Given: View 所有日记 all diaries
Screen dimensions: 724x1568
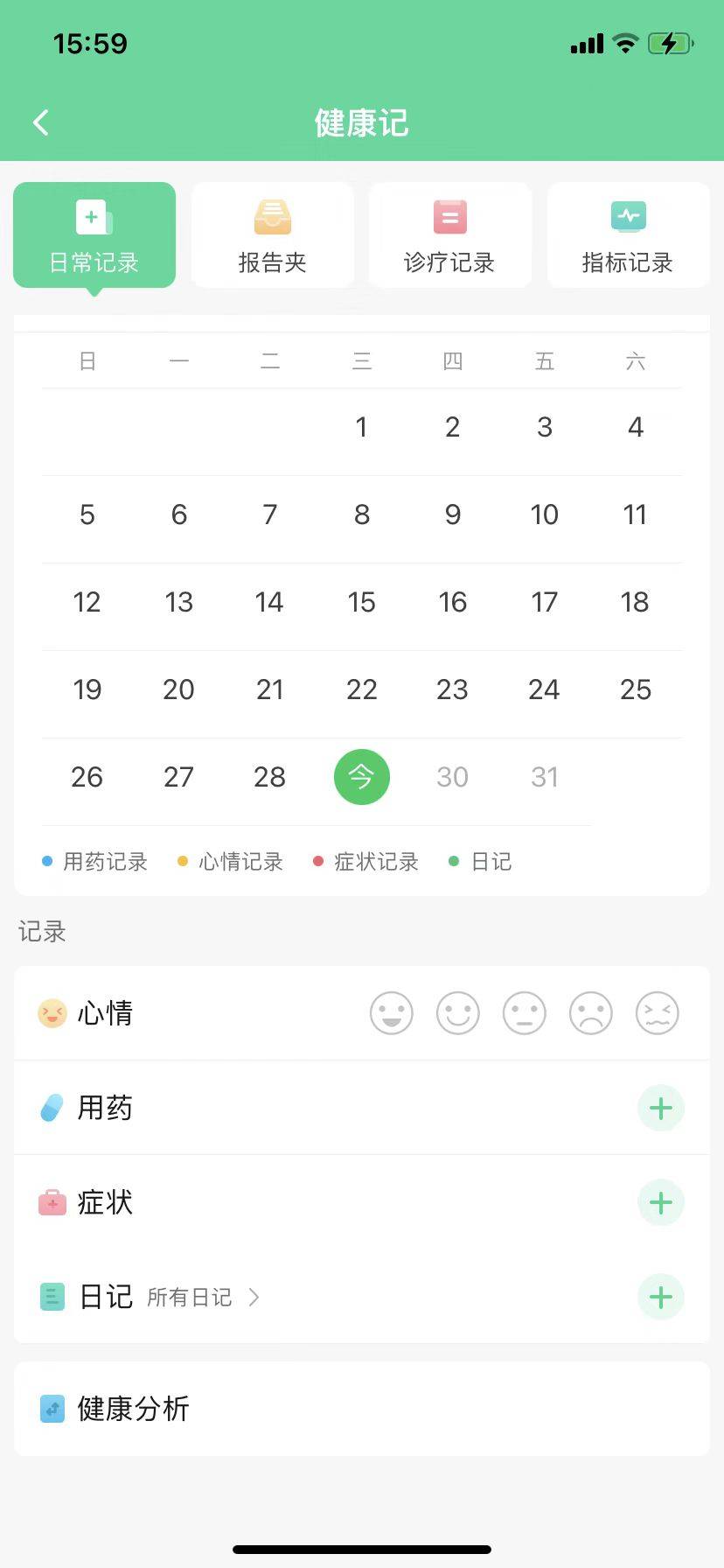Looking at the screenshot, I should pyautogui.click(x=203, y=1297).
